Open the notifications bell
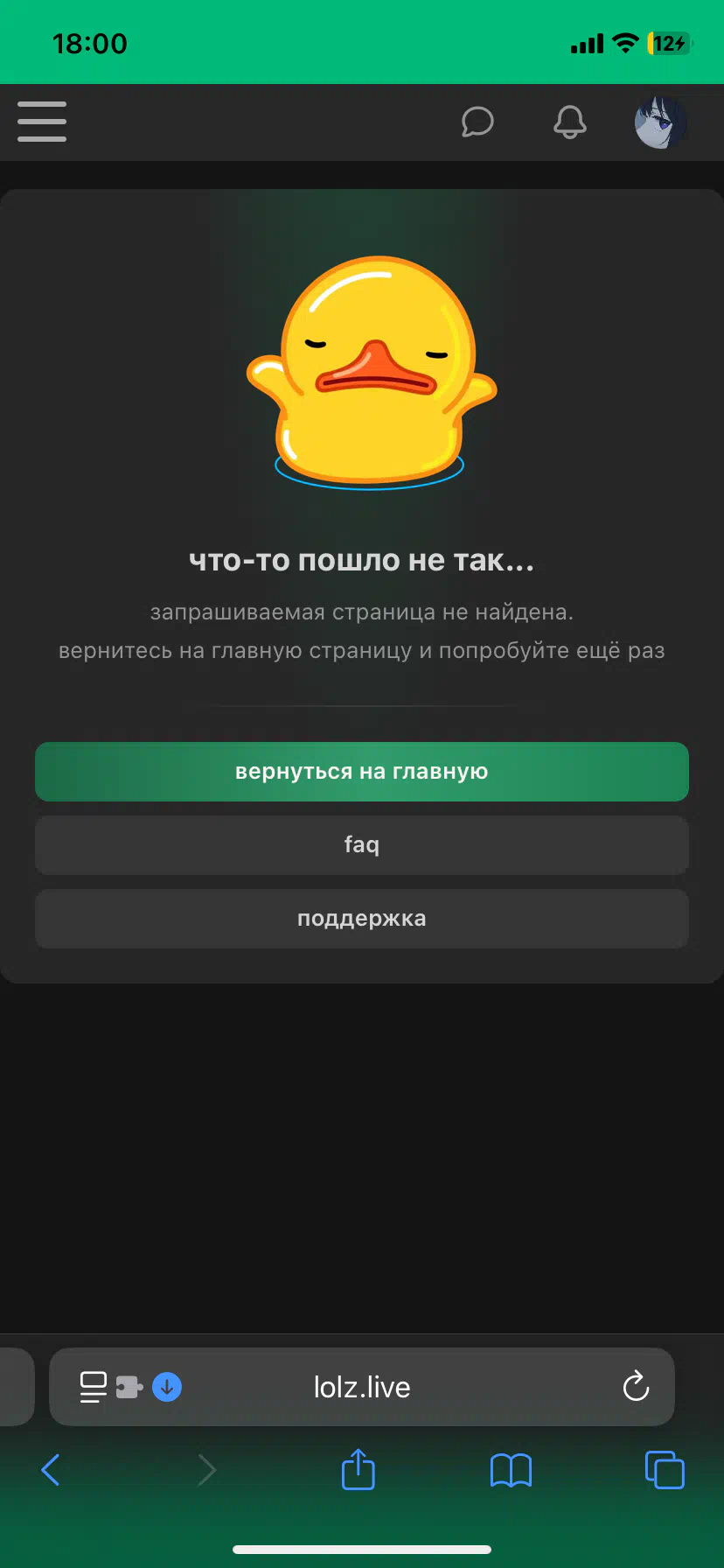 point(570,122)
